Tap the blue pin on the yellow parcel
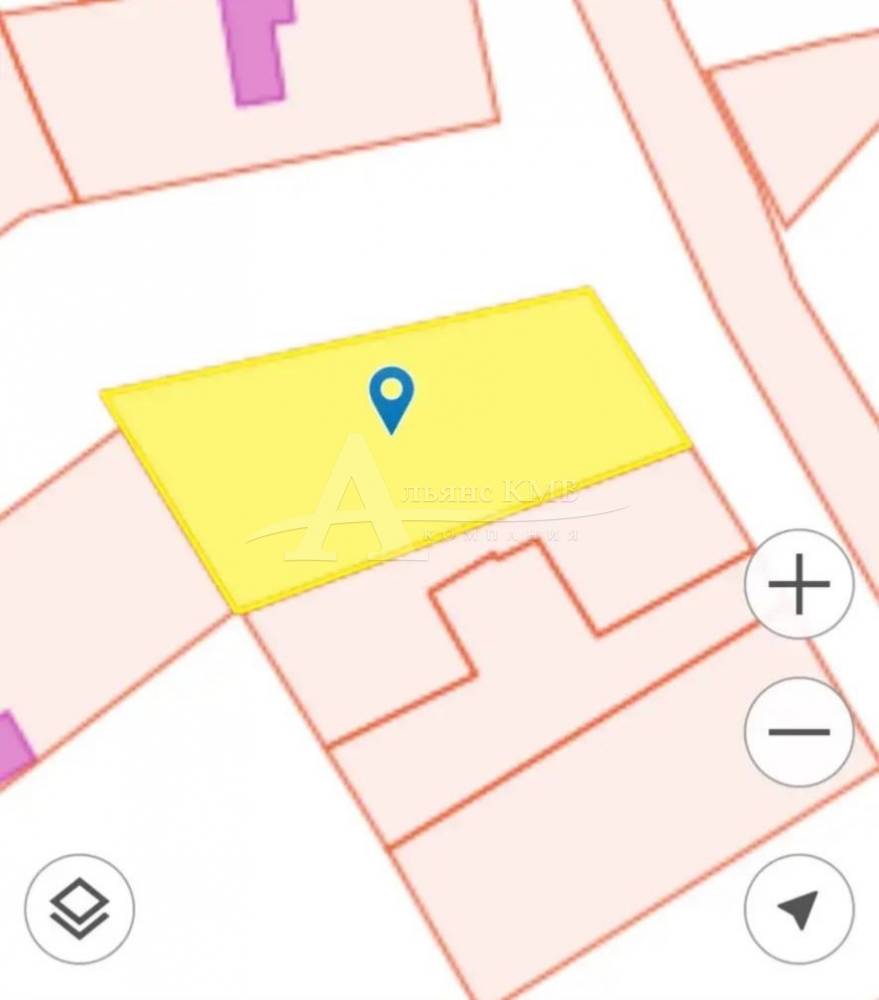The width and height of the screenshot is (879, 1000). (391, 396)
